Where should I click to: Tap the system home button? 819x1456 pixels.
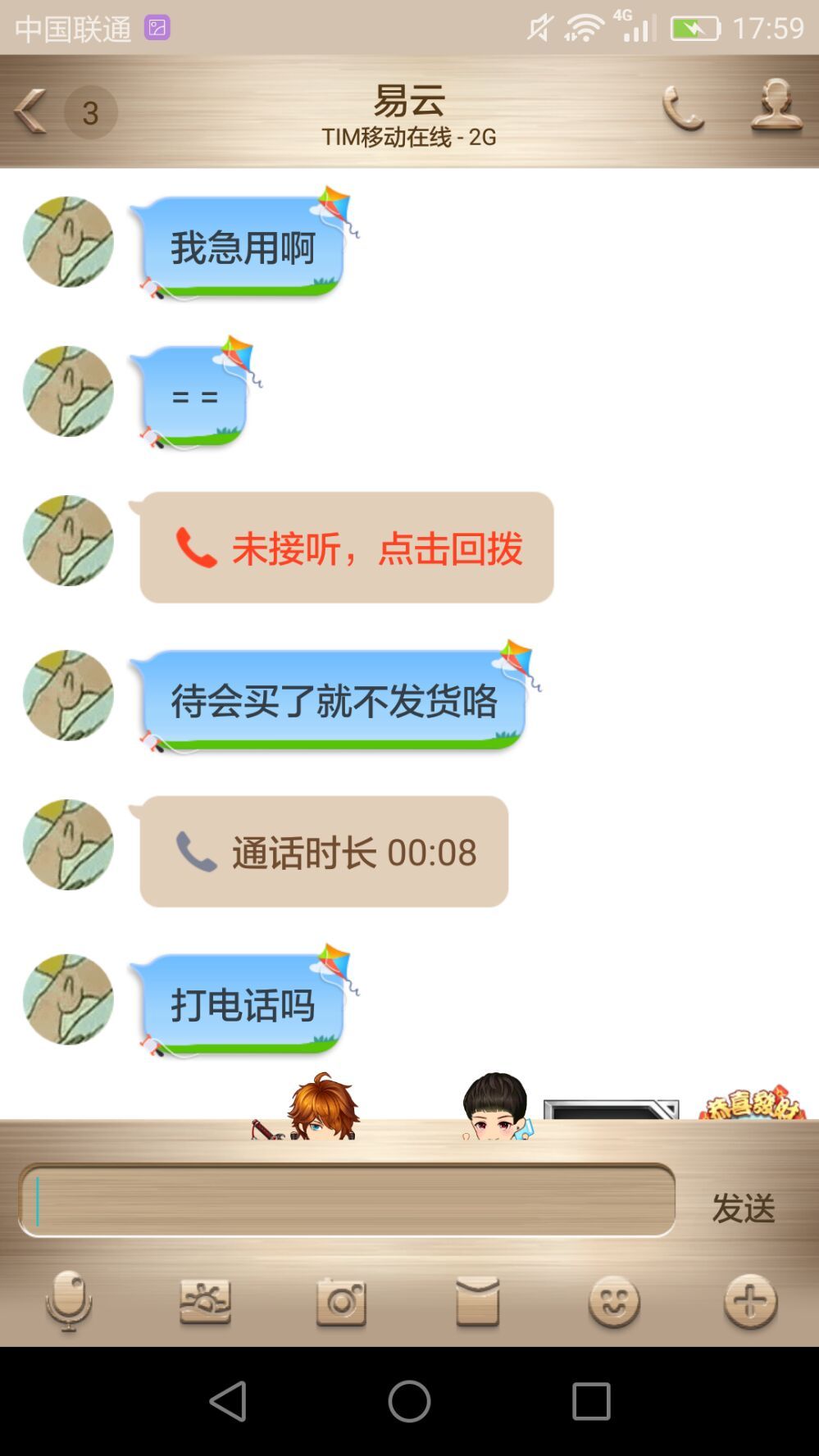pos(409,1400)
